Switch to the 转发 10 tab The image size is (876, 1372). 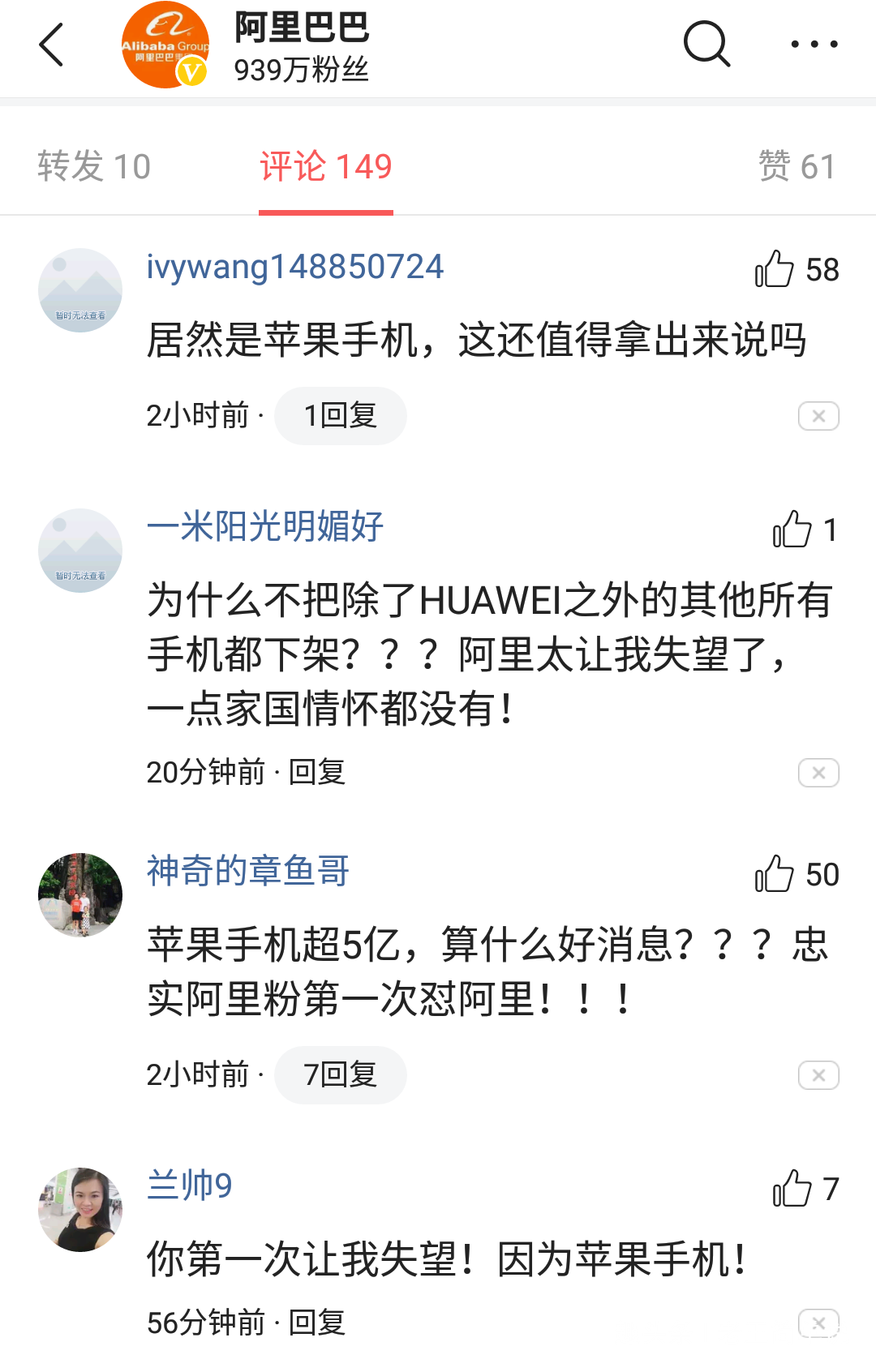[94, 166]
